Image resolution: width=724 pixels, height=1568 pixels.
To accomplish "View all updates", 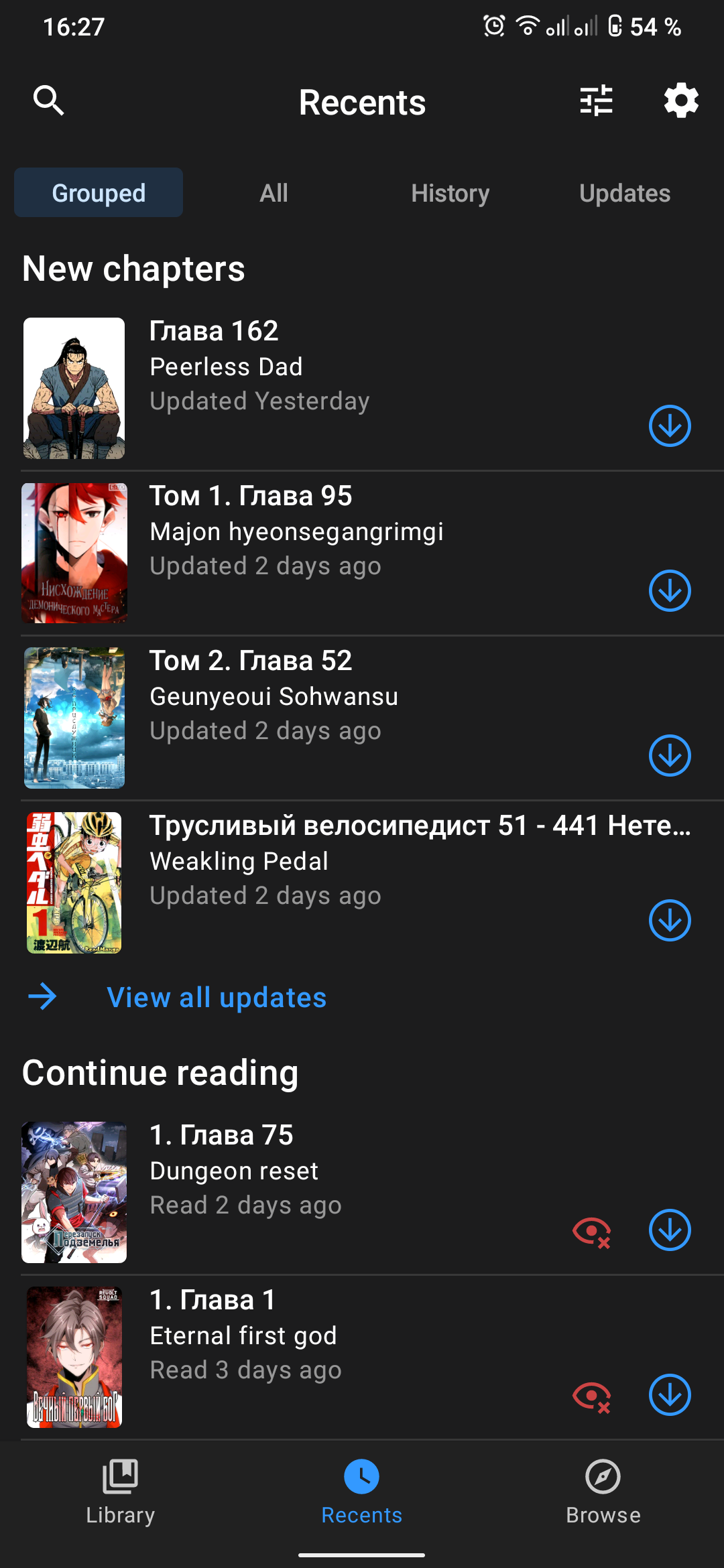I will pos(216,997).
